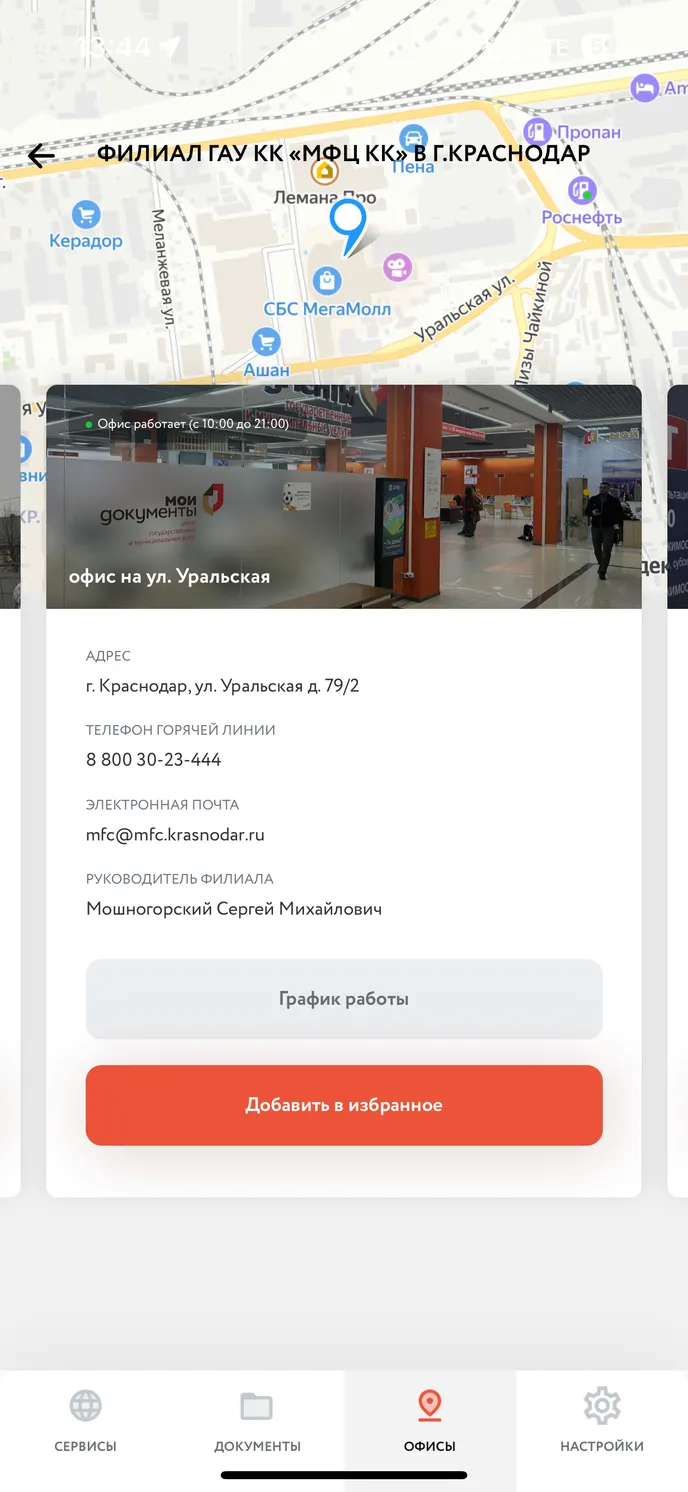Open the Документы tab
This screenshot has height=1492, width=688.
(257, 1420)
